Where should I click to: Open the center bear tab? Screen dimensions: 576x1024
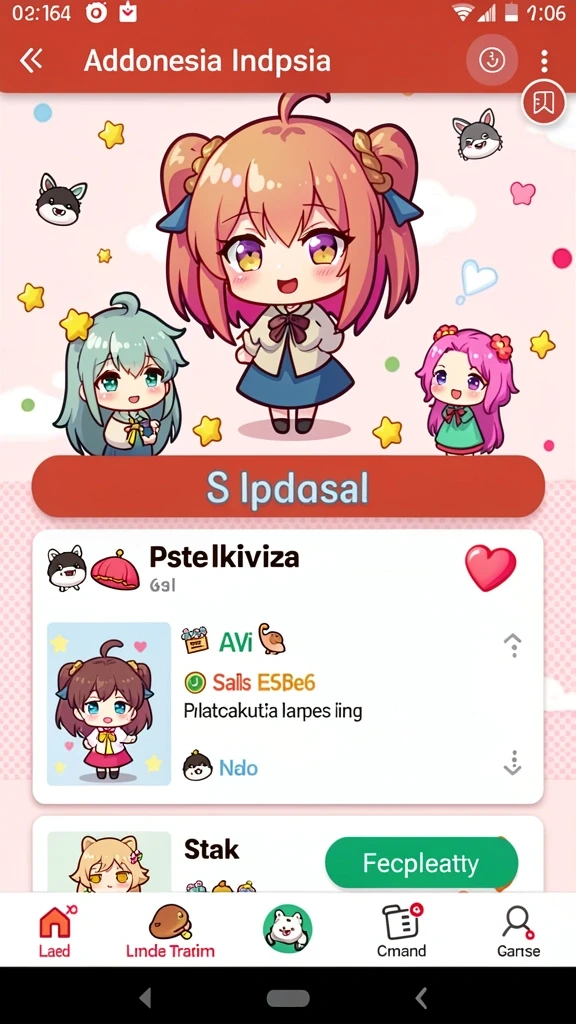click(x=287, y=928)
